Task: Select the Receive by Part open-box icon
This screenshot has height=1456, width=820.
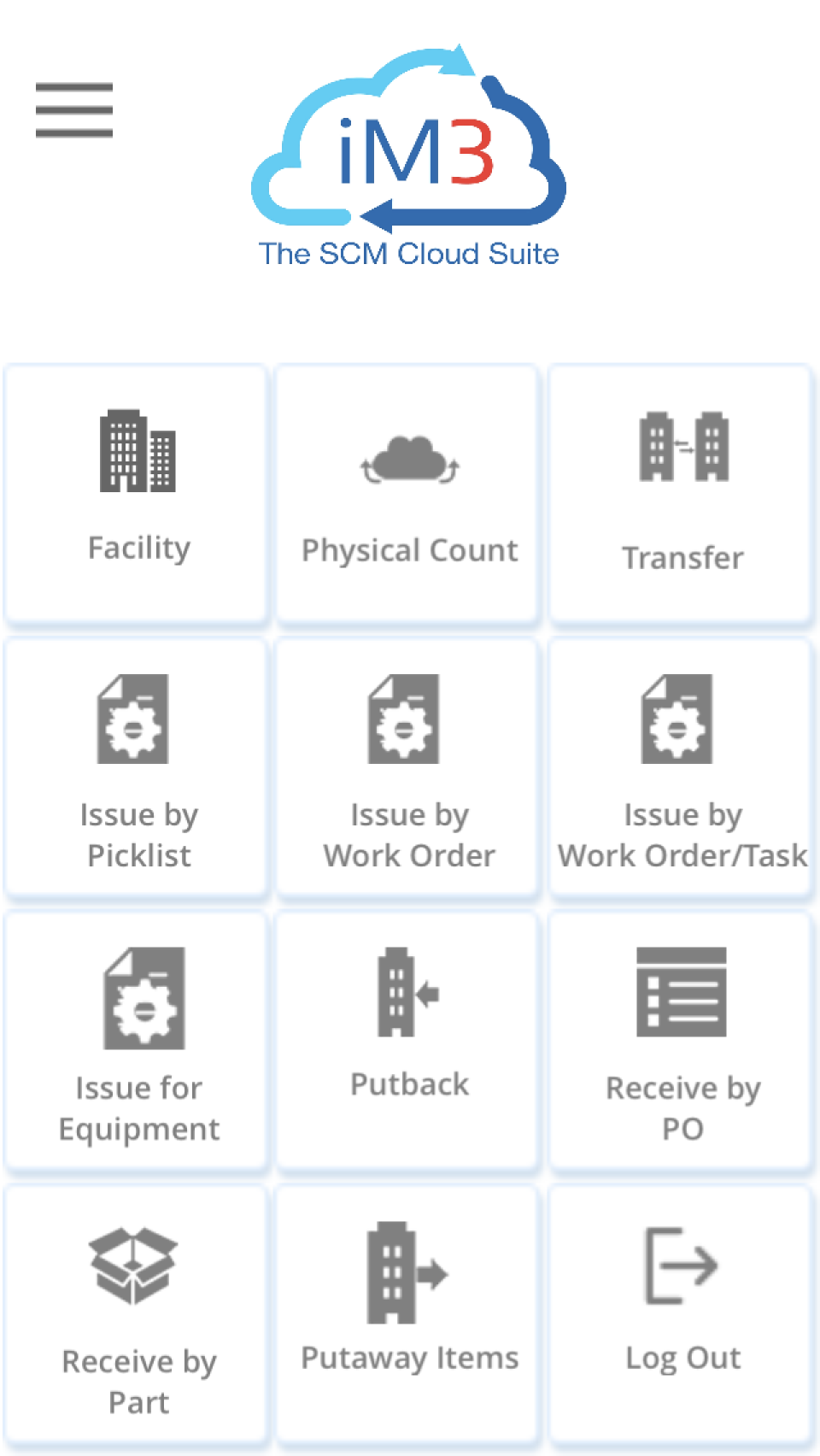Action: [x=137, y=1262]
